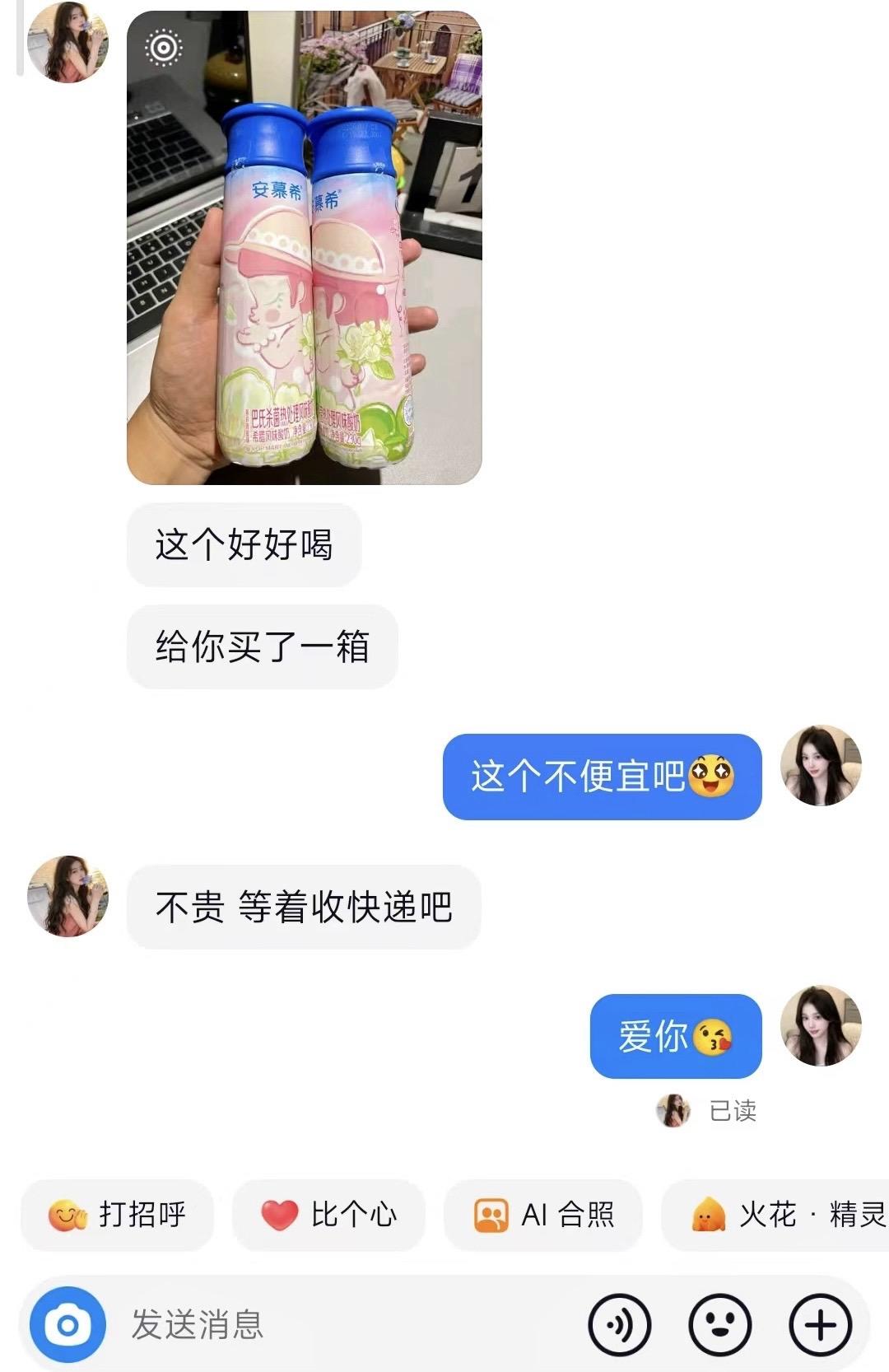Open my avatar beside 爱你 message

tap(820, 1025)
